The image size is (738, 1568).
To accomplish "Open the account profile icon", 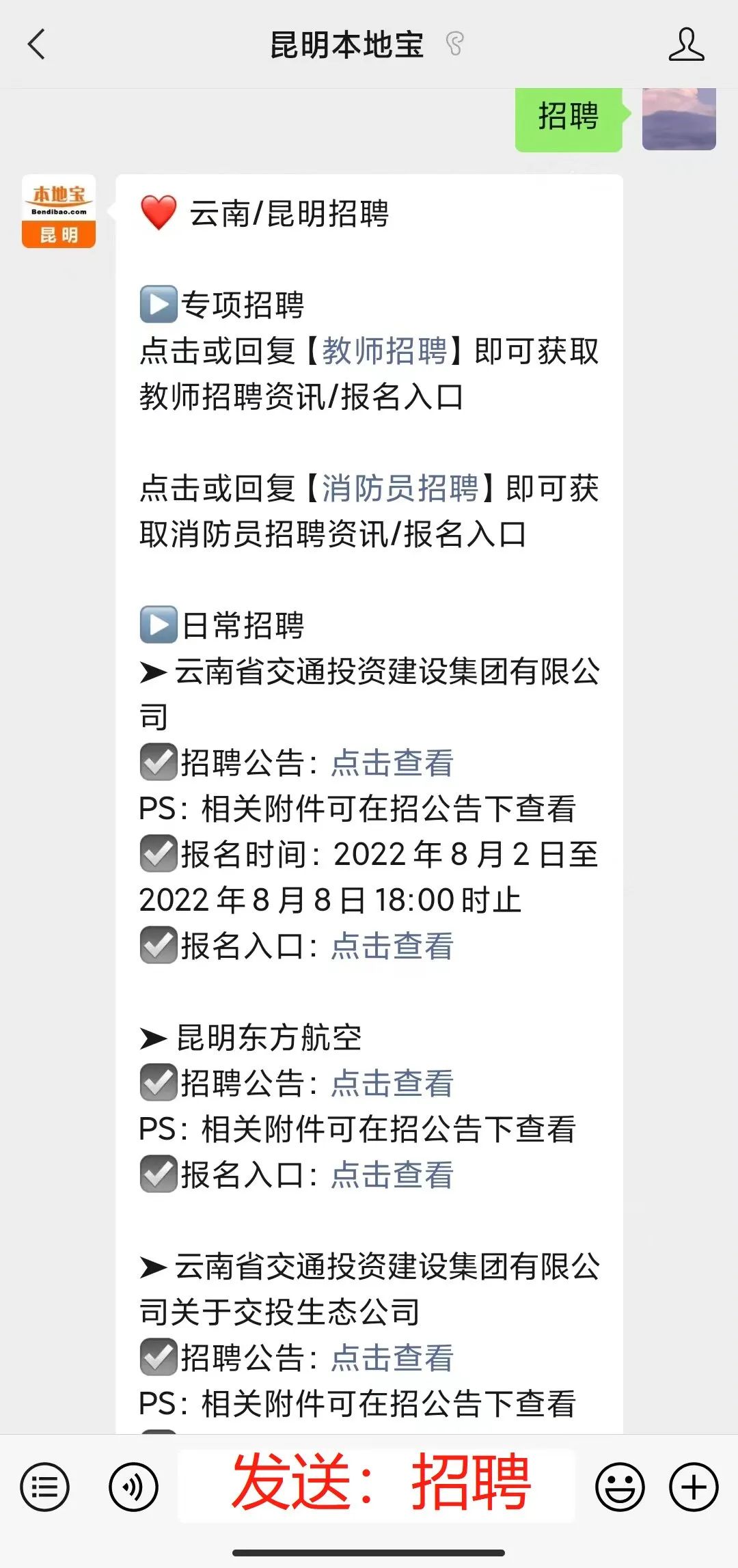I will click(x=685, y=45).
